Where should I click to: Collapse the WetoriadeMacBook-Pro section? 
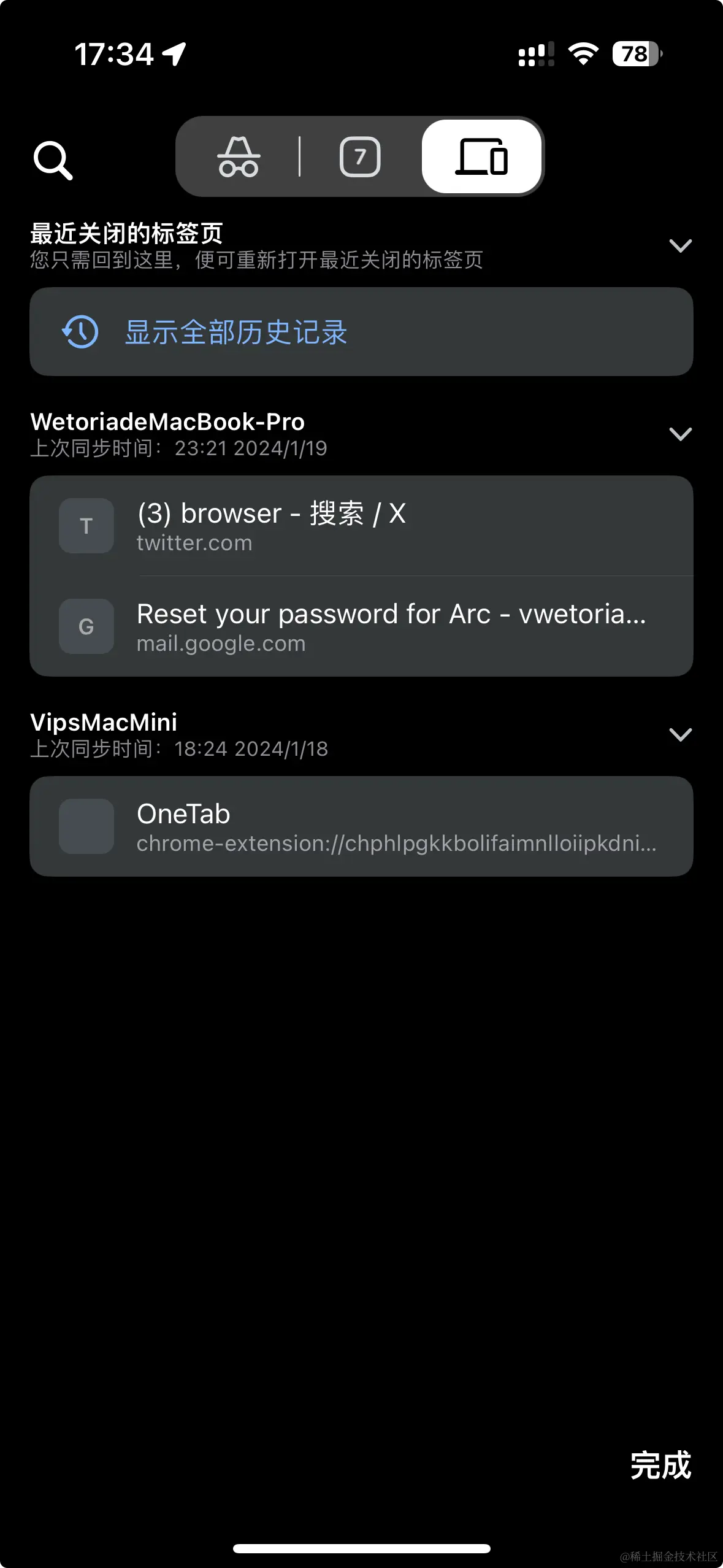[x=680, y=434]
